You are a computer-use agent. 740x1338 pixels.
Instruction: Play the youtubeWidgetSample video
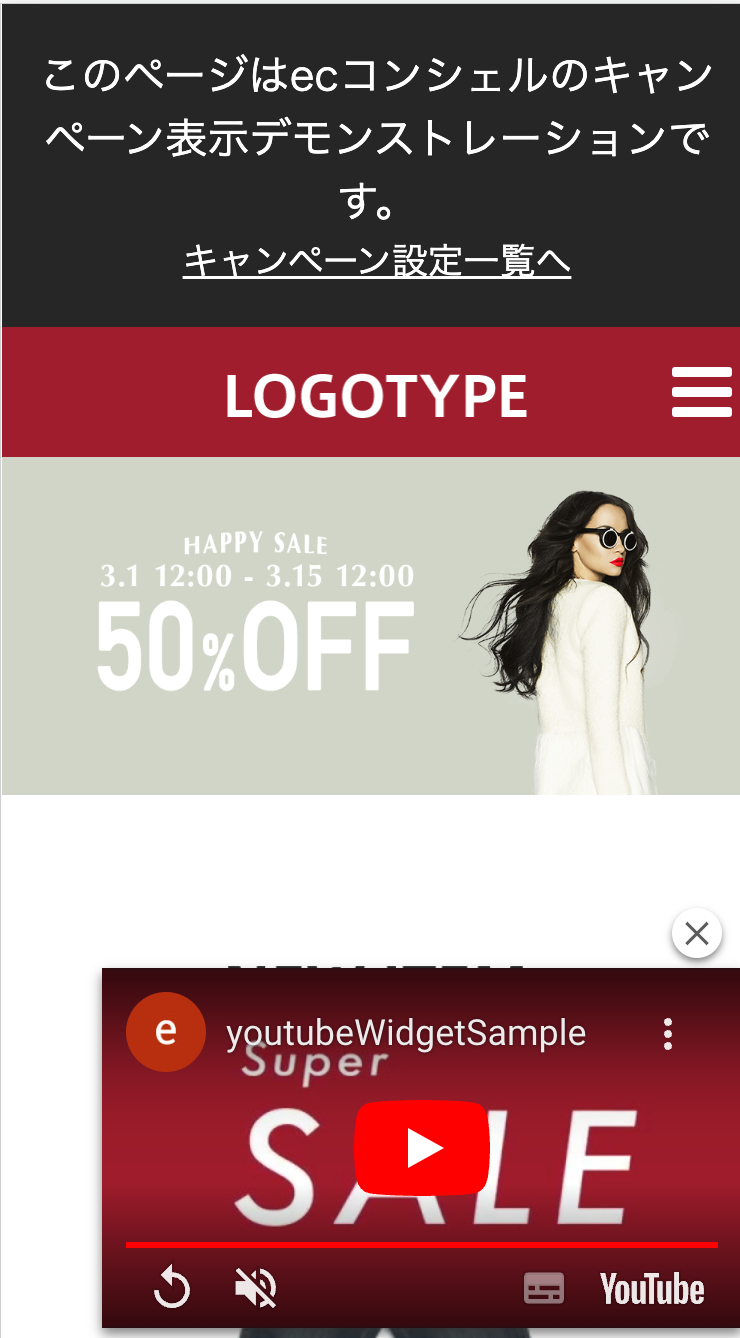tap(421, 1149)
